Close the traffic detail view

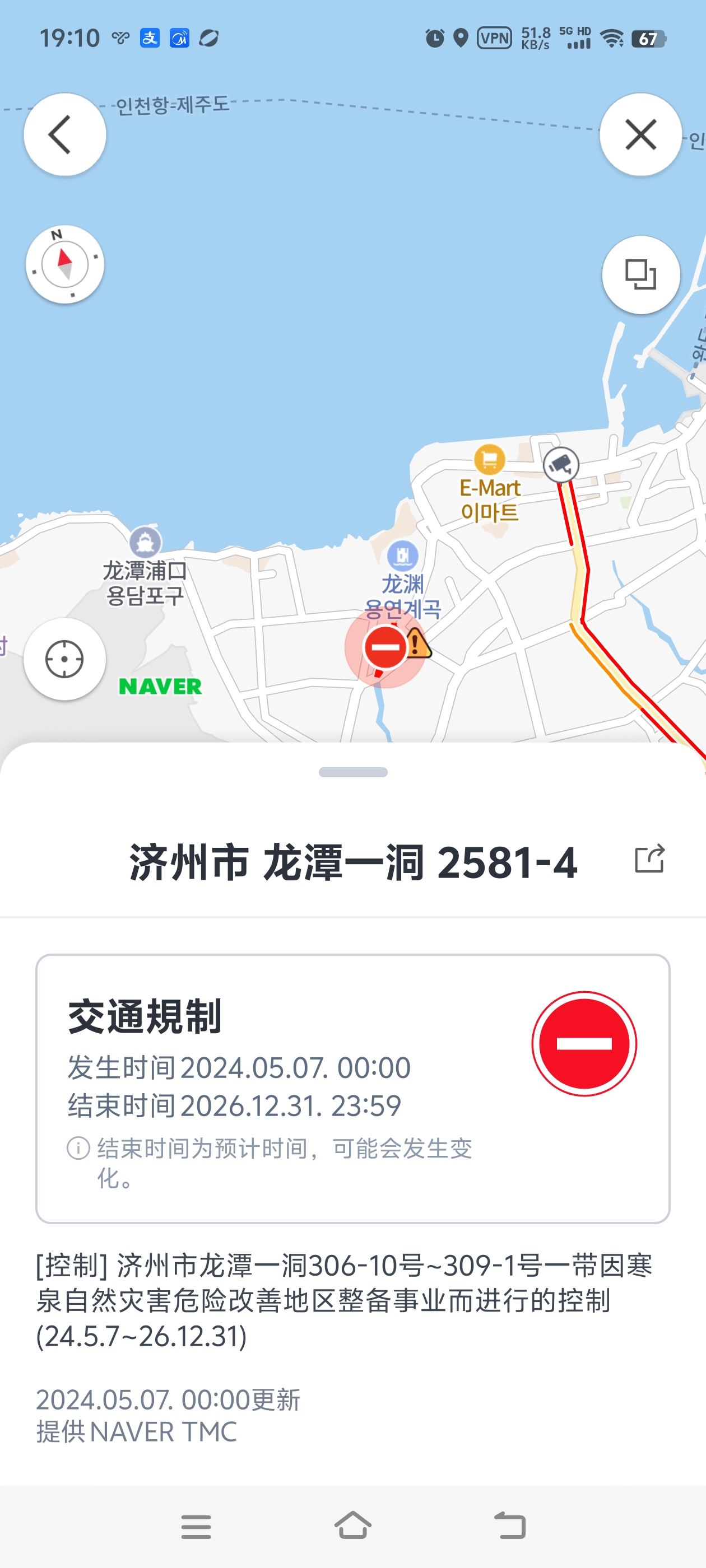tap(640, 134)
